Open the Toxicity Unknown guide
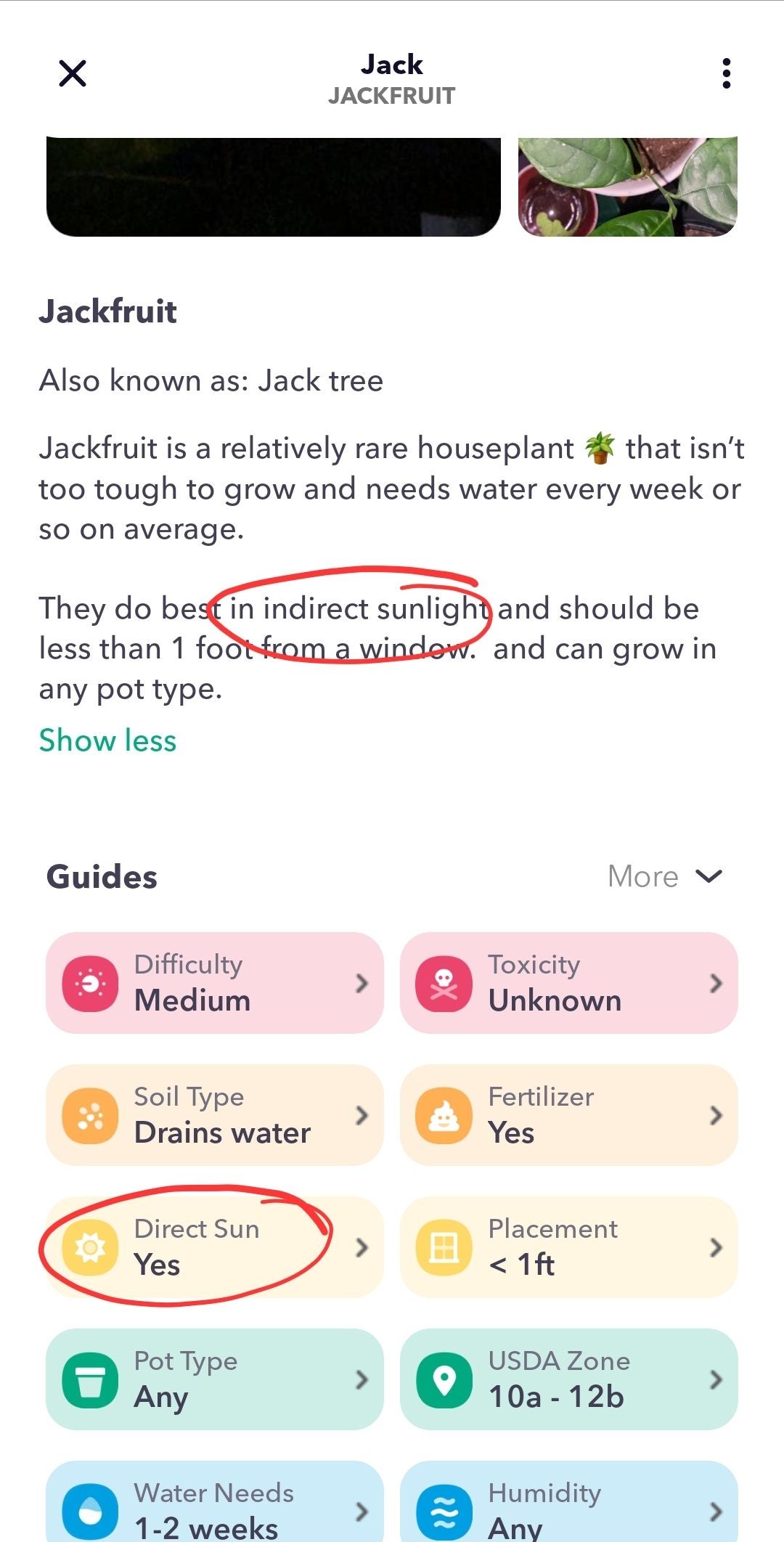Image resolution: width=784 pixels, height=1542 pixels. coord(568,983)
